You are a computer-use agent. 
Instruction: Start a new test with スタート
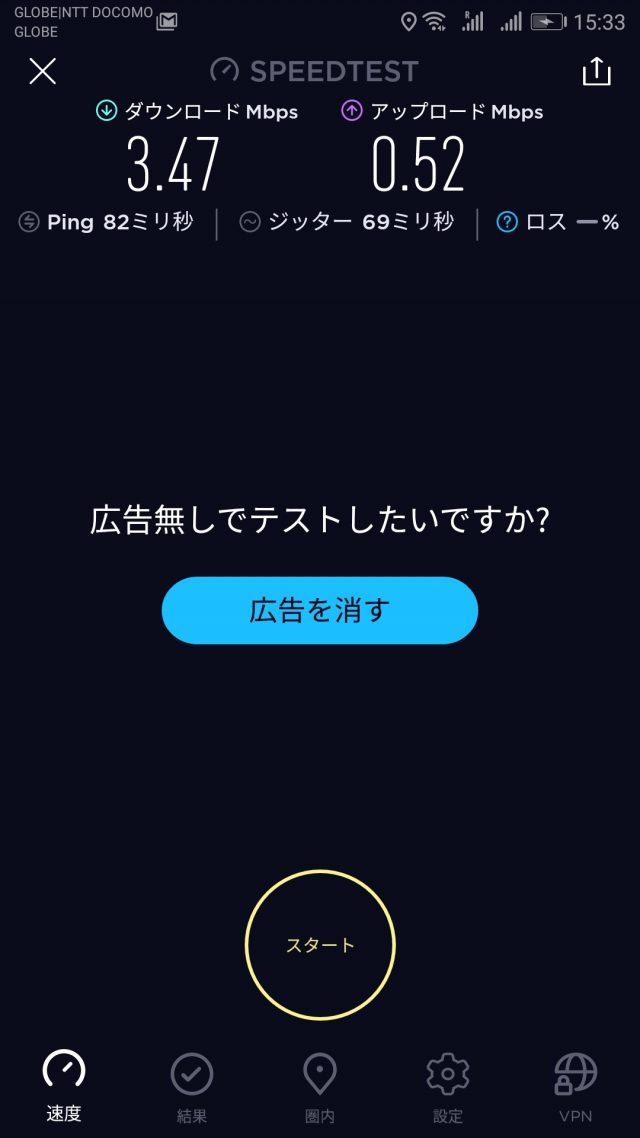pos(320,944)
